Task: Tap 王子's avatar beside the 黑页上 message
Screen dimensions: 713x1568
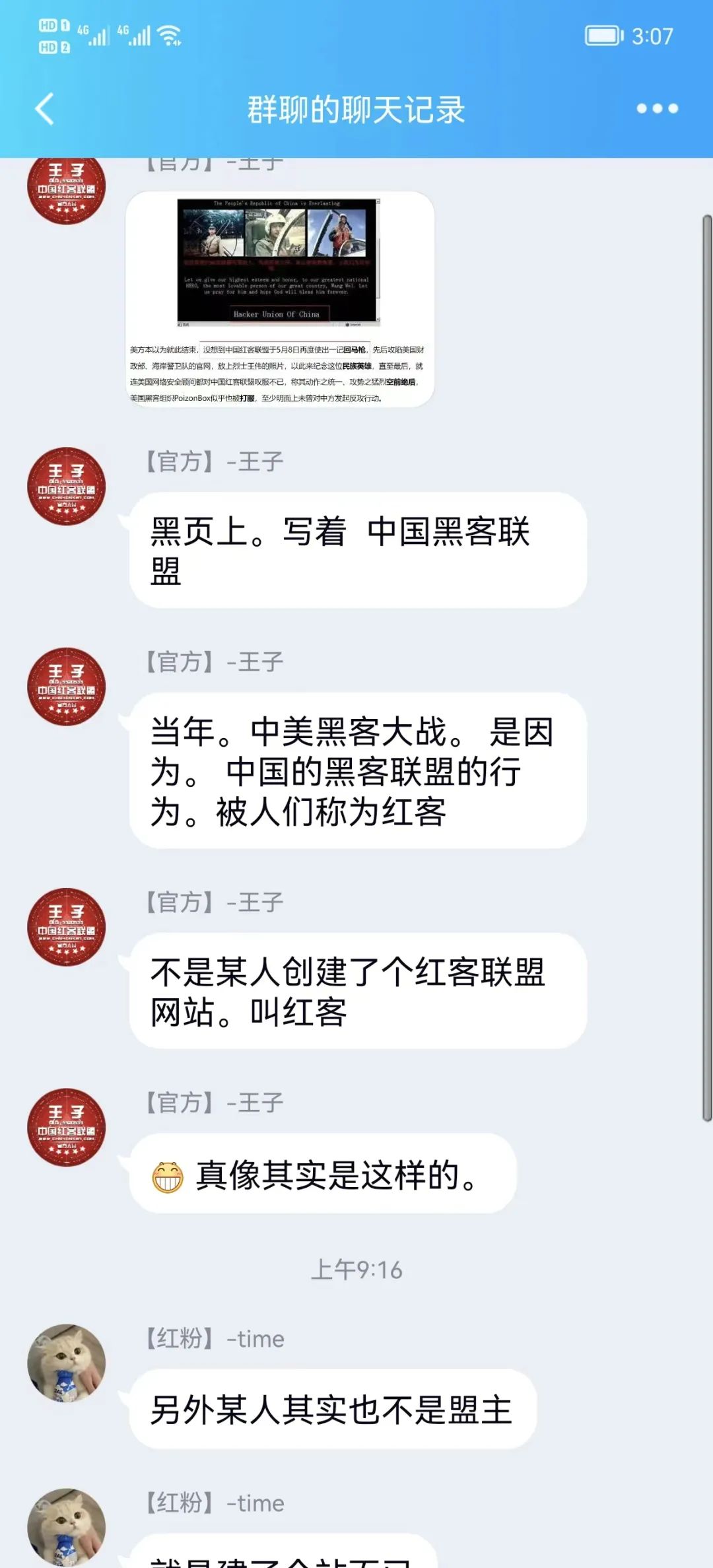Action: [66, 487]
